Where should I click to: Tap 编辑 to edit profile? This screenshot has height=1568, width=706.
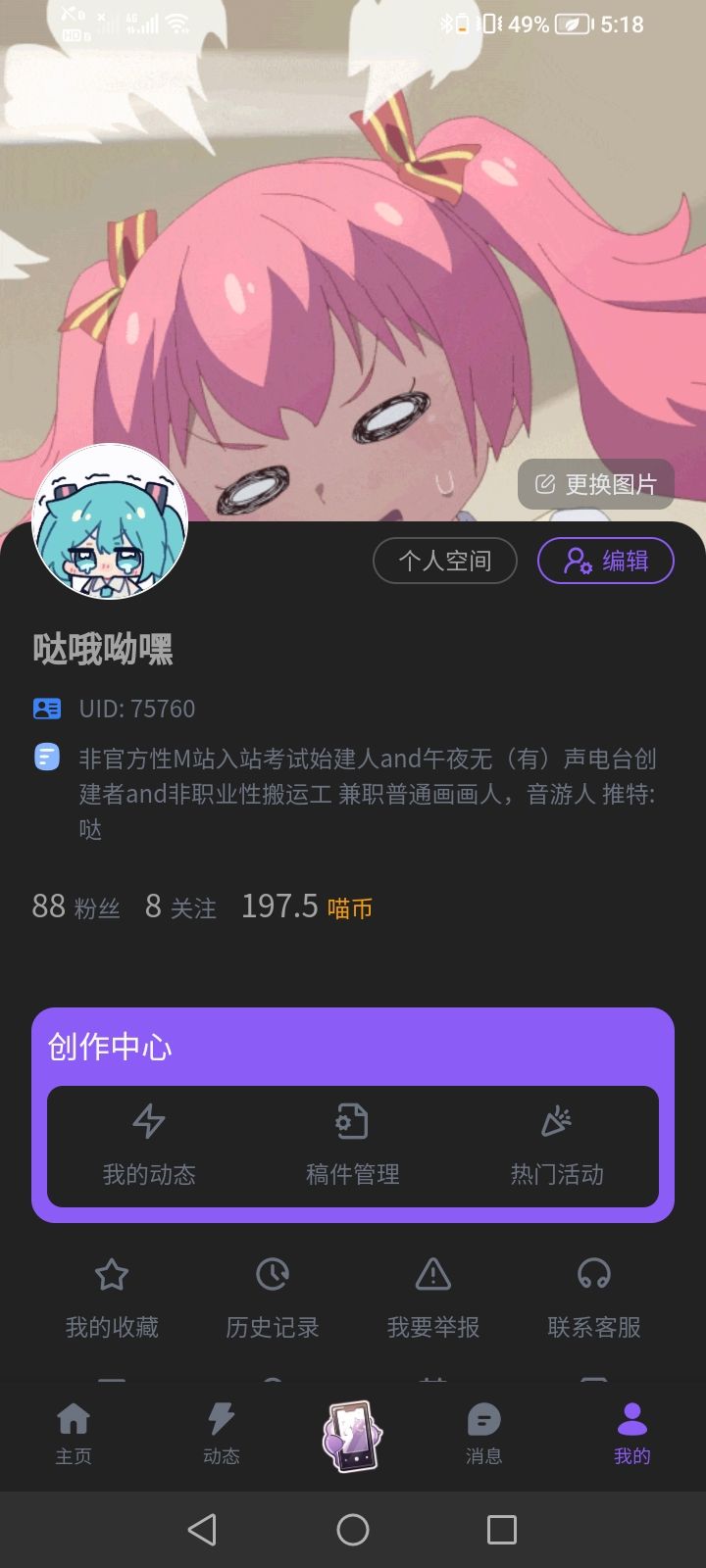point(605,561)
